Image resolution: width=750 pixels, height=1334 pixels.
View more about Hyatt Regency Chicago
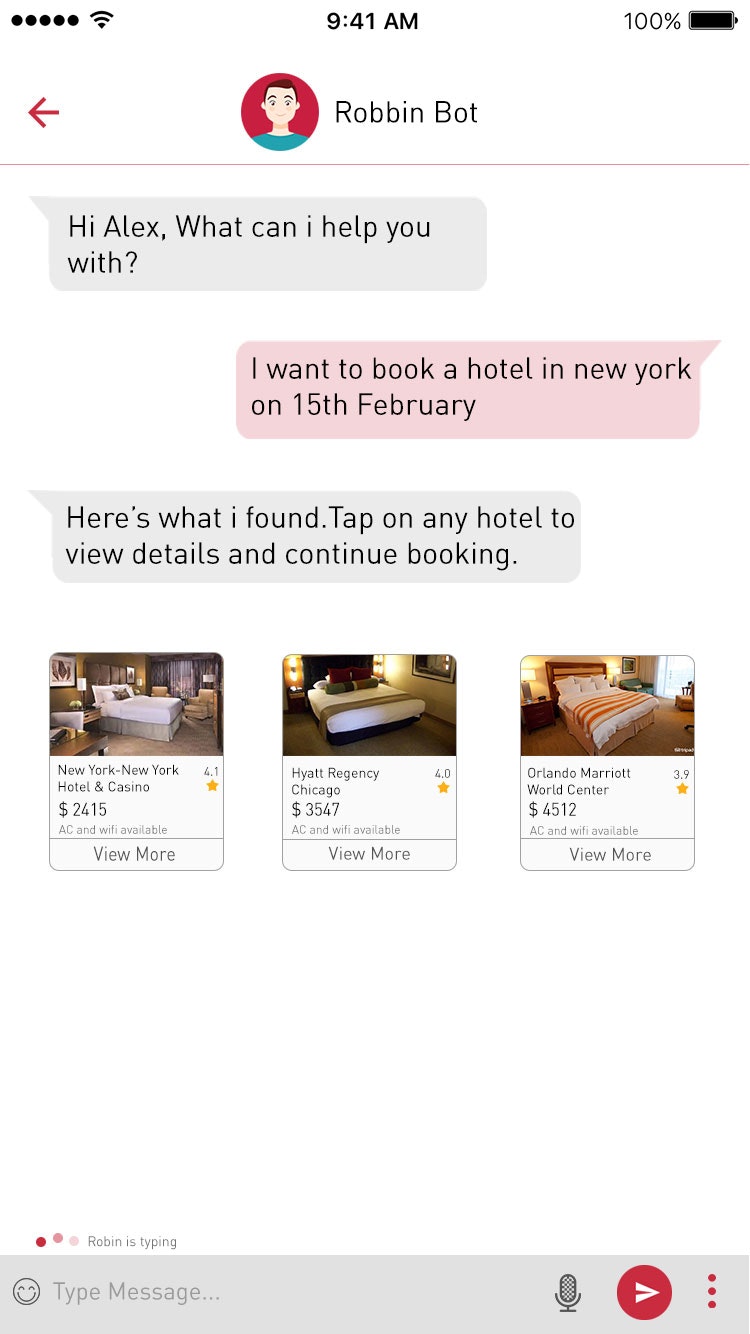[369, 855]
